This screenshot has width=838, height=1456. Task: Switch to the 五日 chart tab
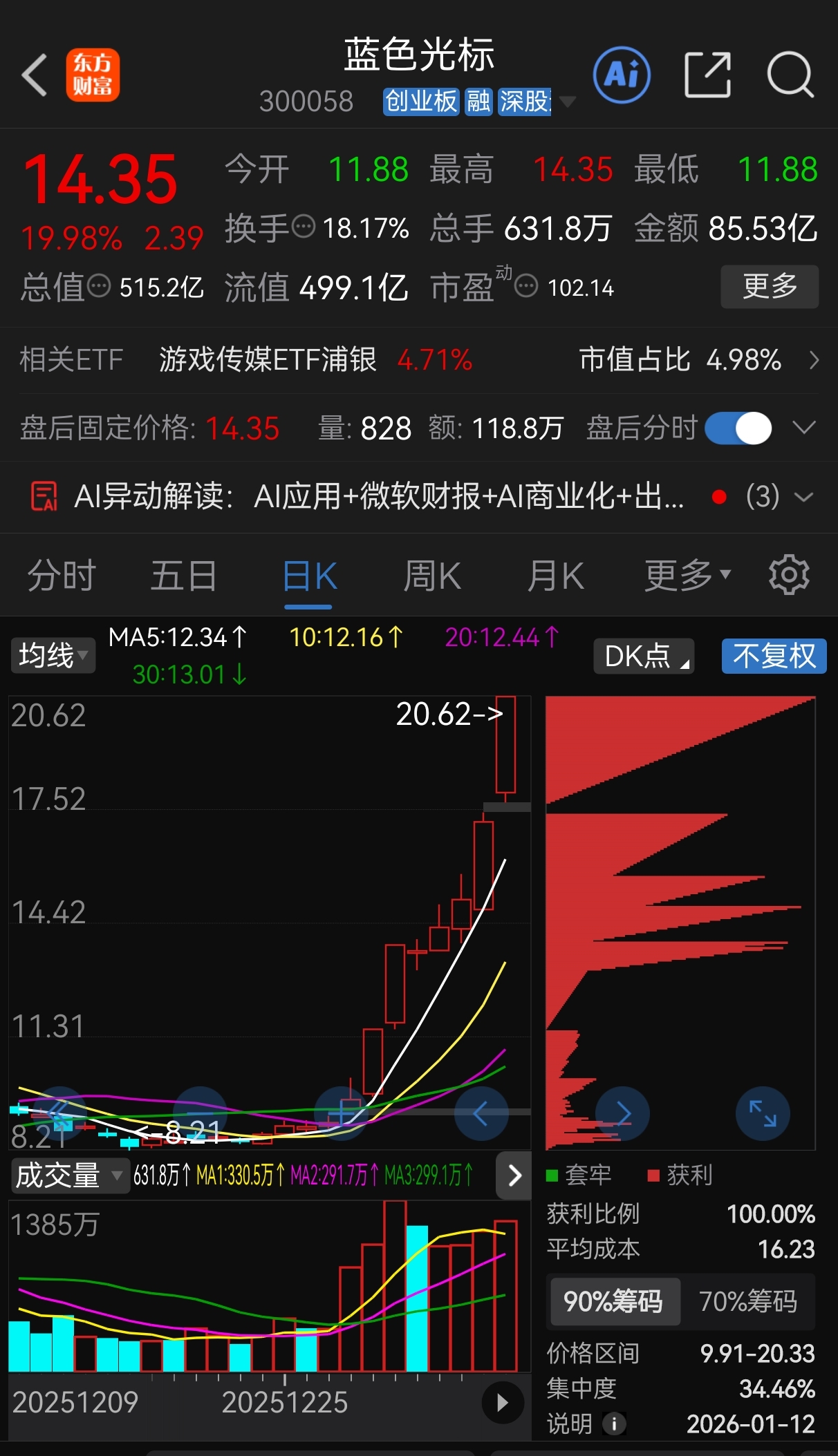(x=184, y=576)
